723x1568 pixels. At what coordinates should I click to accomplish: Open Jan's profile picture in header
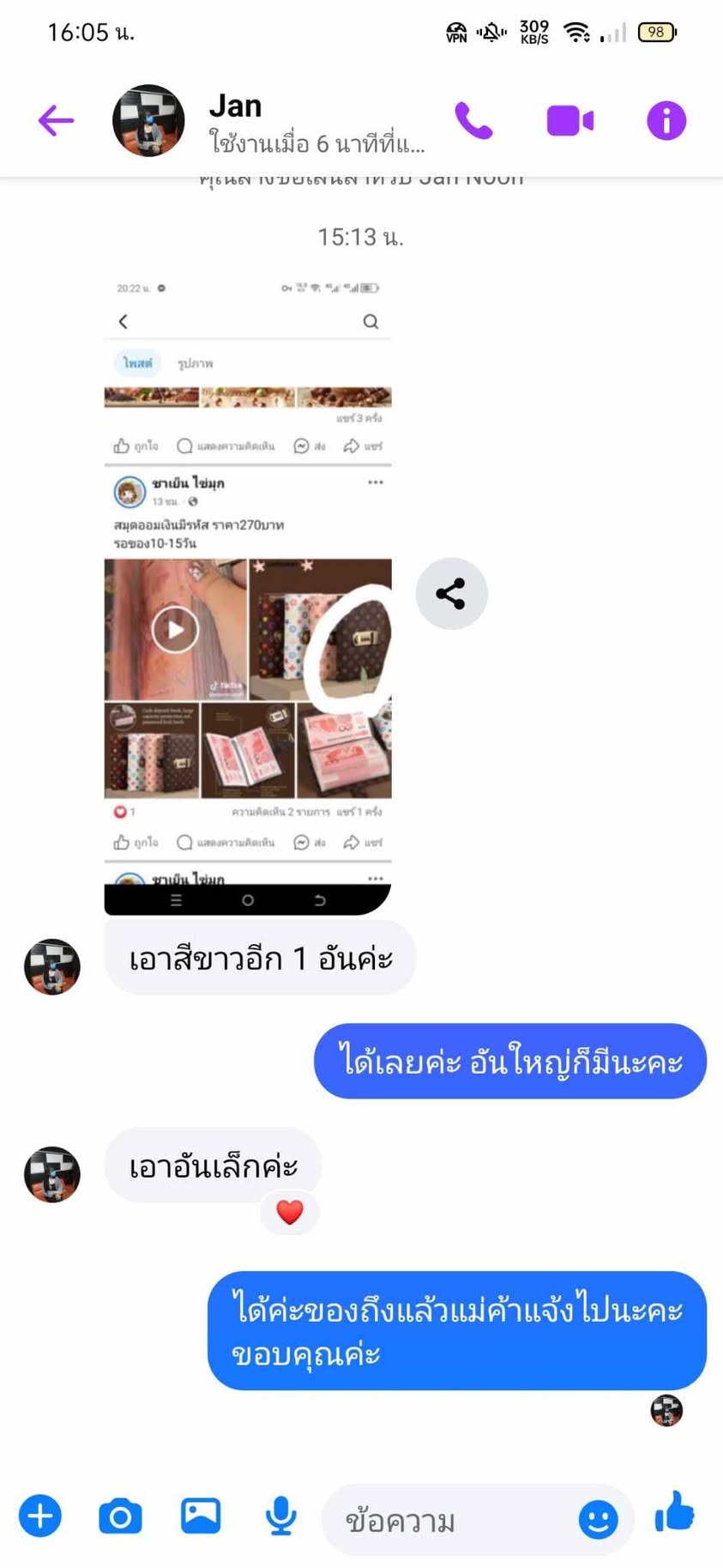[x=148, y=120]
